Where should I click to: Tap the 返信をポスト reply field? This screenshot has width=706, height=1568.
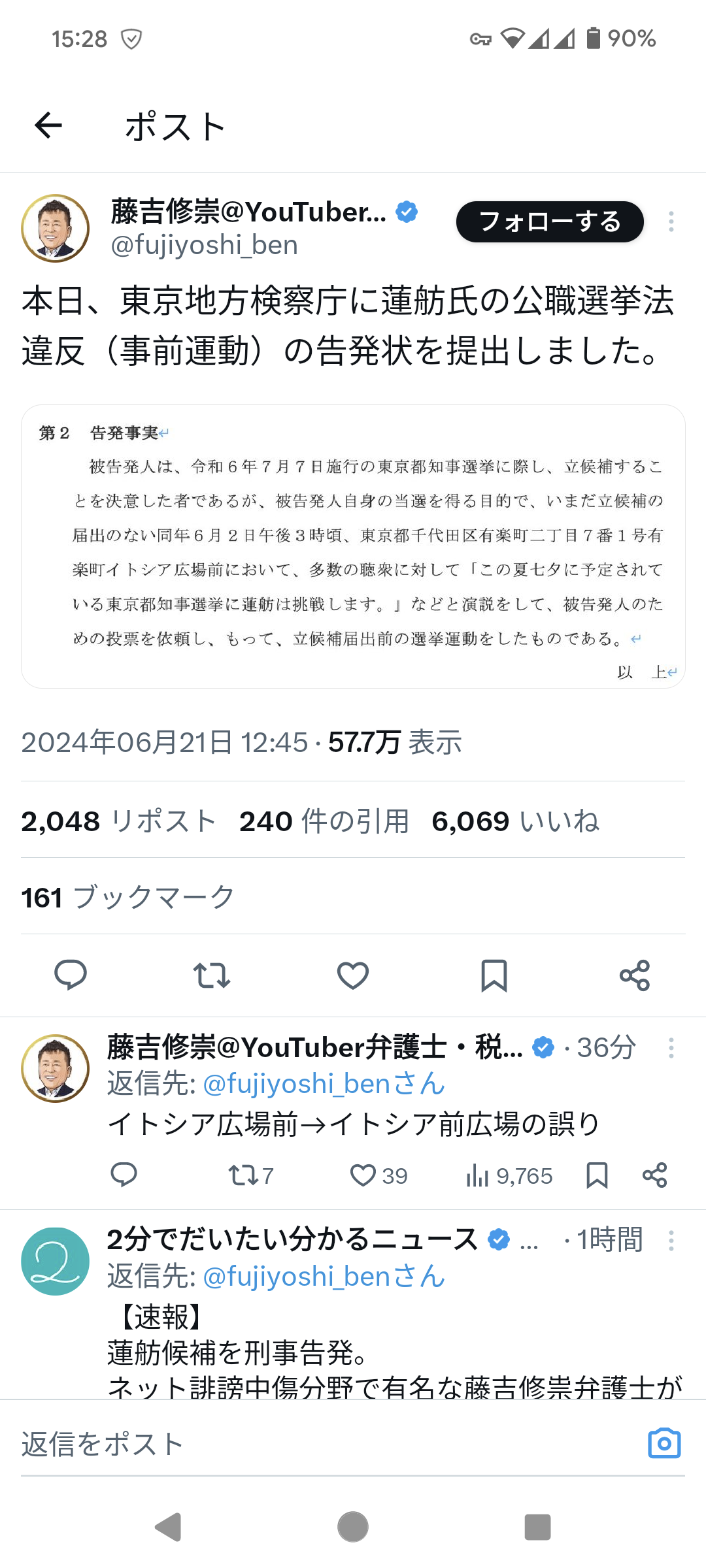click(314, 1444)
